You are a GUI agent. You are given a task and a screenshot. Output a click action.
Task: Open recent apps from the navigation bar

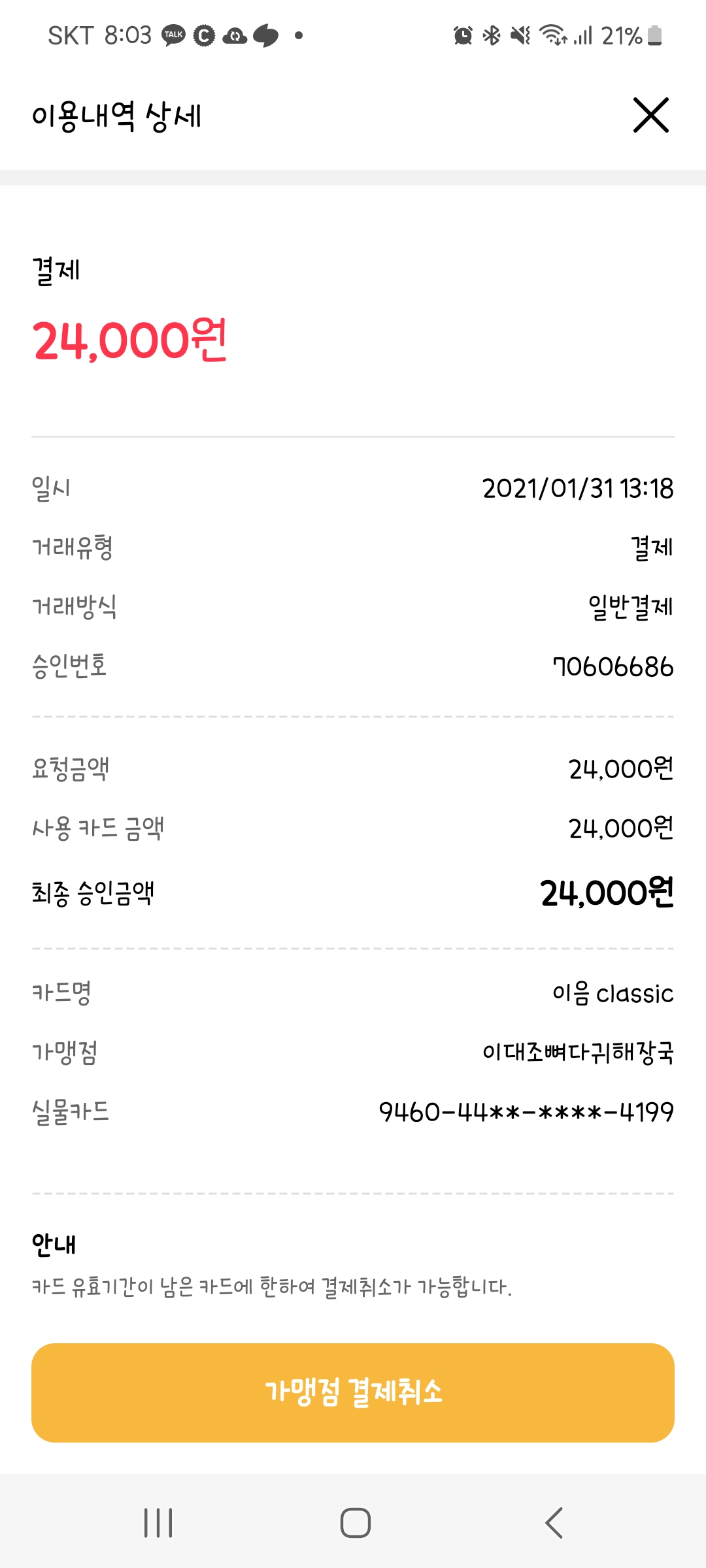pyautogui.click(x=158, y=1523)
